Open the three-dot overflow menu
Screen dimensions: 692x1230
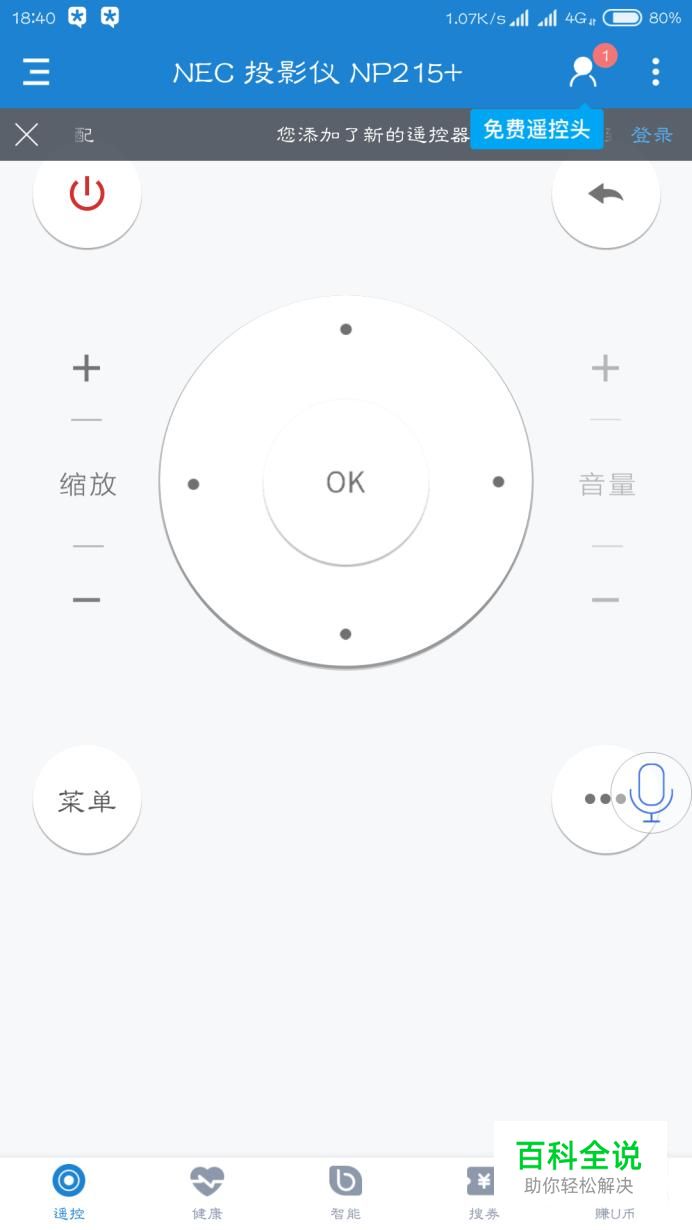[655, 72]
